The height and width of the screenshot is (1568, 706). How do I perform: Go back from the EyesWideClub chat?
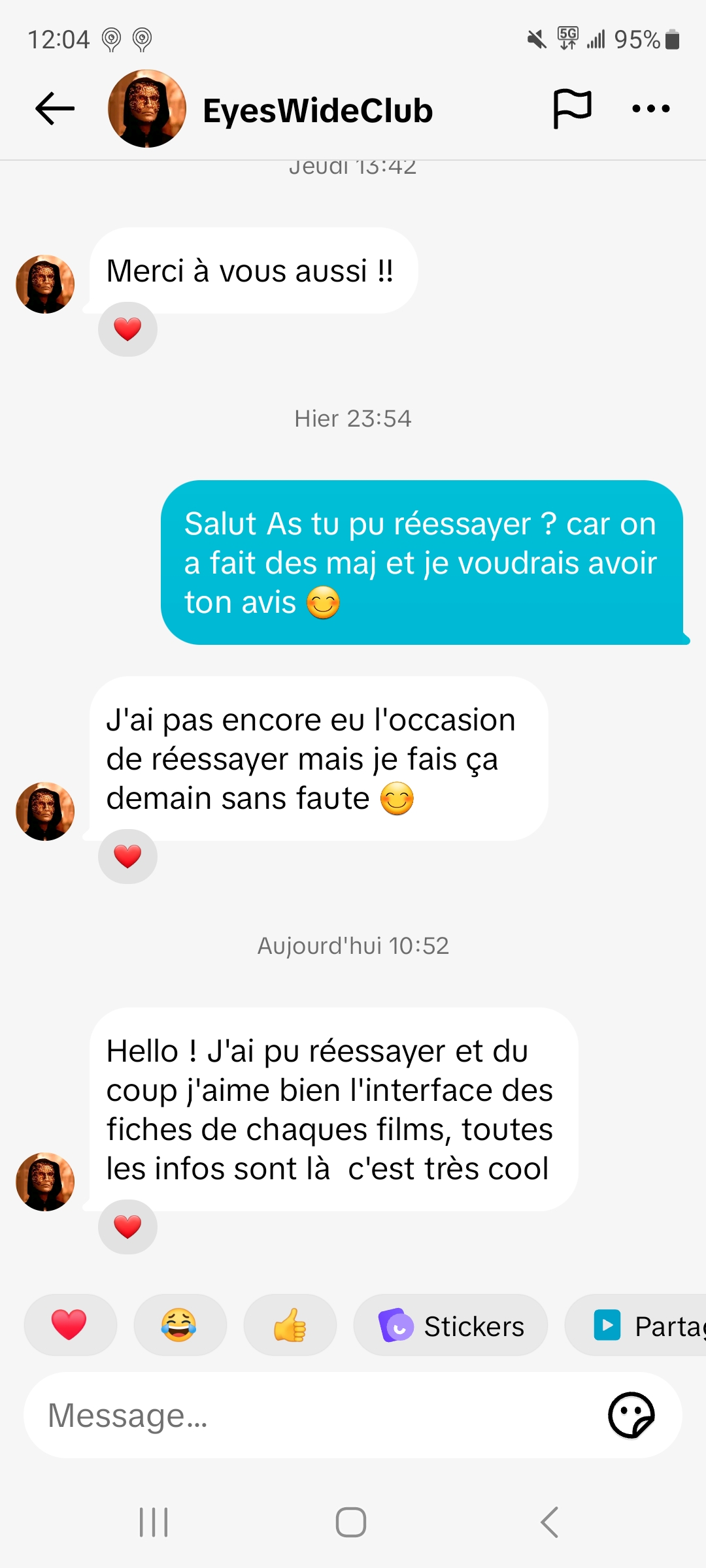[55, 109]
